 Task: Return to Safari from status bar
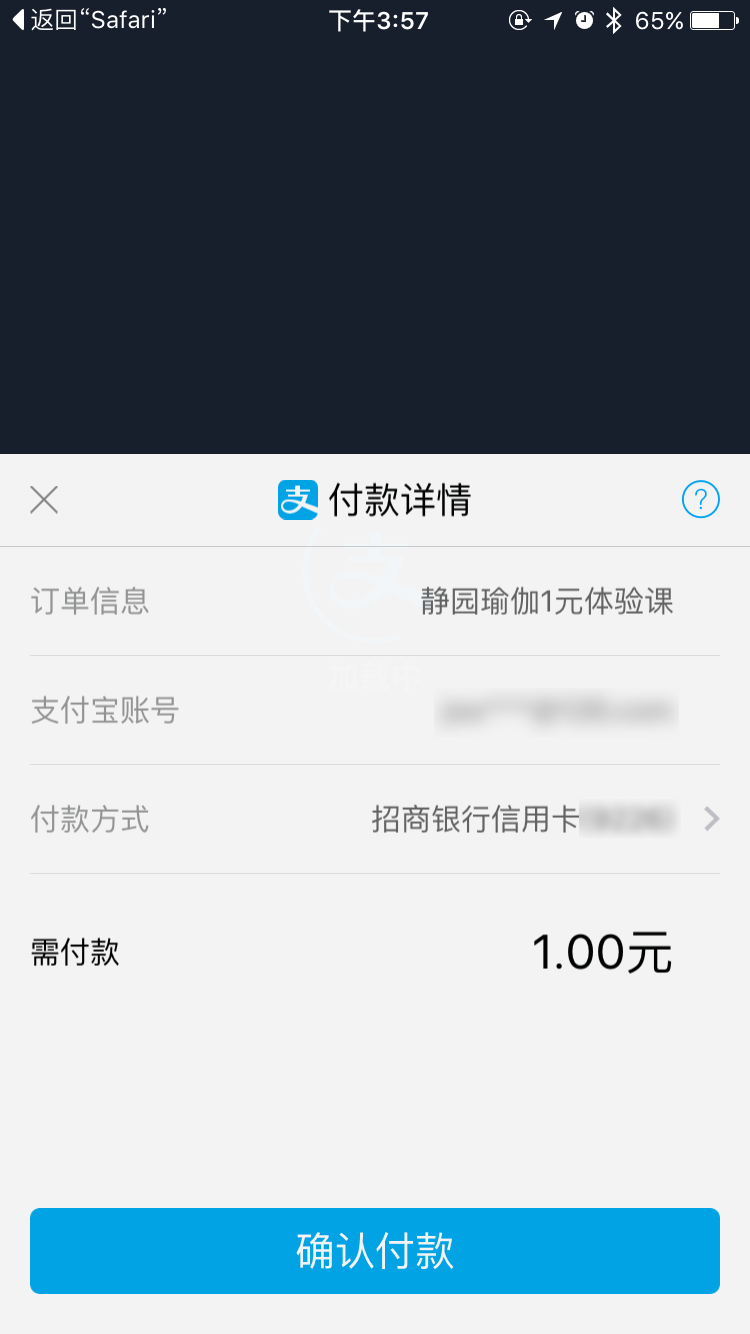click(88, 20)
